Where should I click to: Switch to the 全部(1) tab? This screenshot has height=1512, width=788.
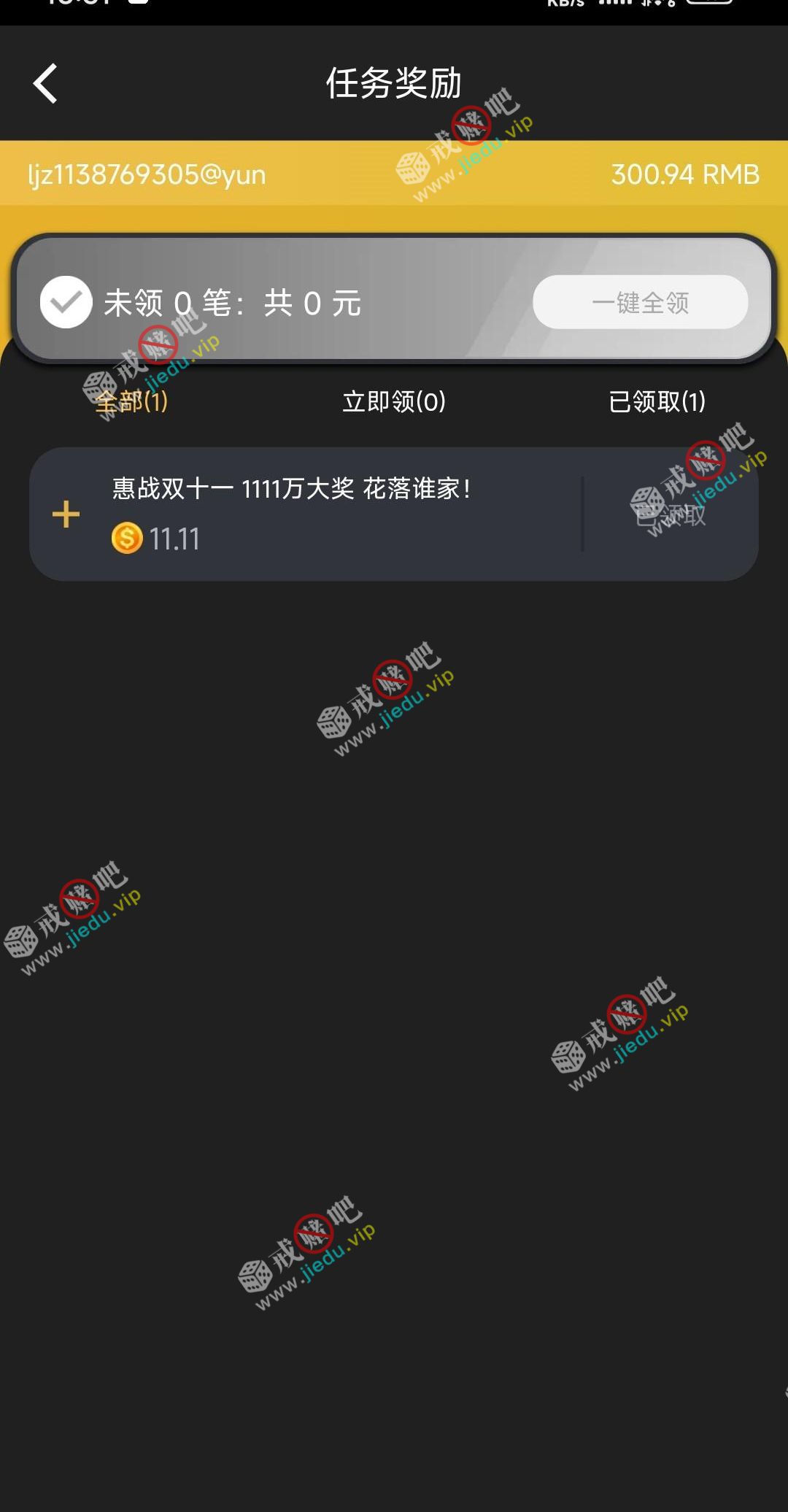click(x=131, y=401)
